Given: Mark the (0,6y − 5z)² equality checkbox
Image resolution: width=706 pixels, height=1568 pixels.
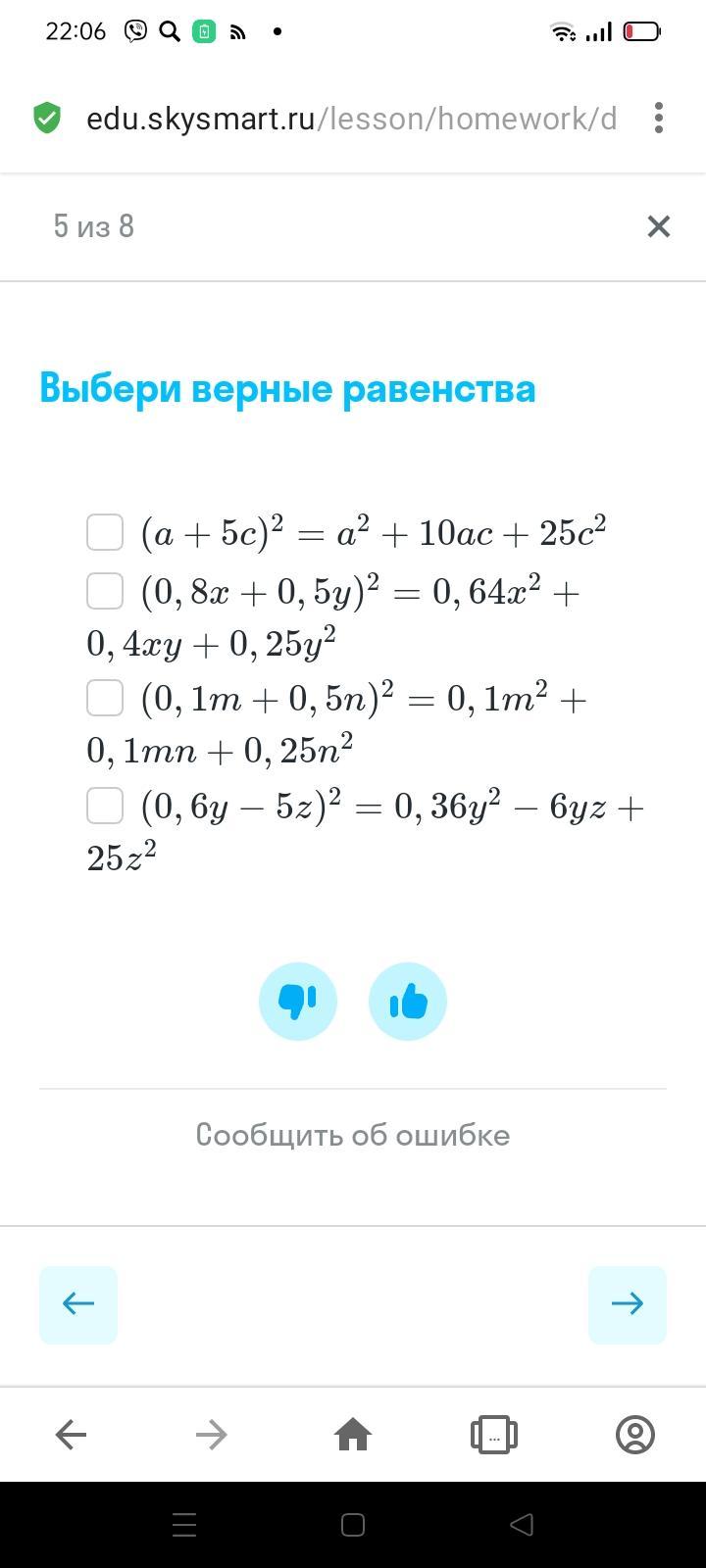Looking at the screenshot, I should [105, 806].
